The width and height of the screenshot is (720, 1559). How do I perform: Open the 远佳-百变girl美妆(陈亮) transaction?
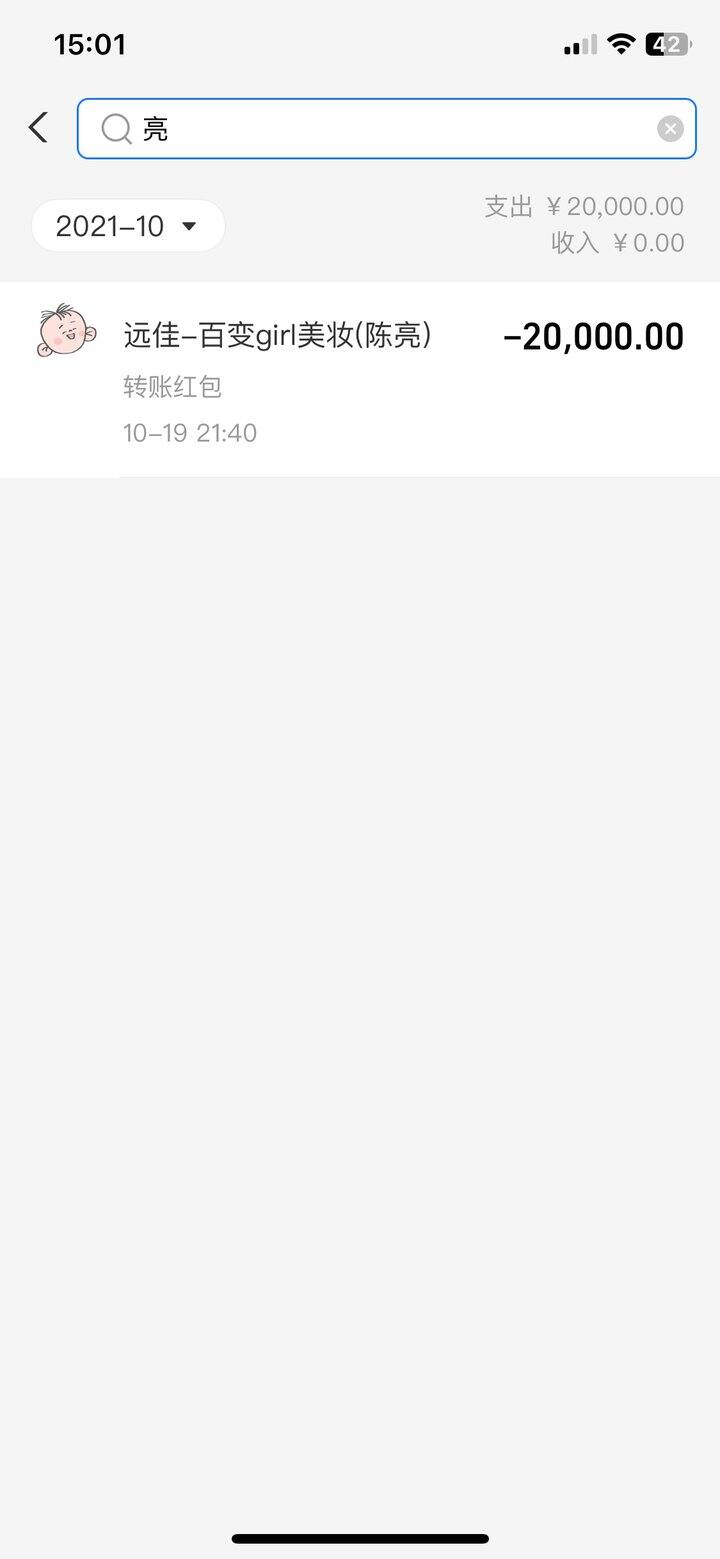360,380
